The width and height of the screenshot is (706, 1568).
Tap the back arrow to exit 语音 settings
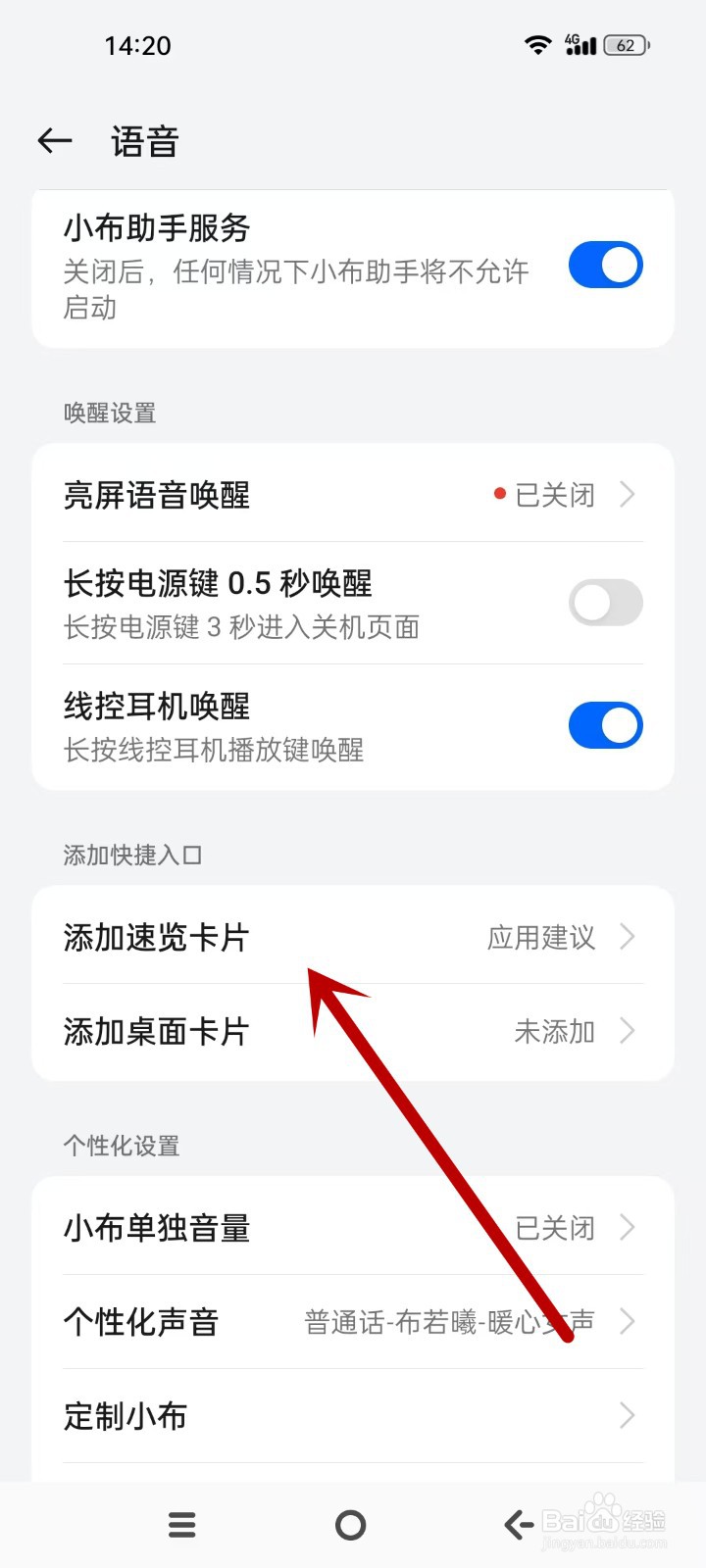[x=54, y=140]
